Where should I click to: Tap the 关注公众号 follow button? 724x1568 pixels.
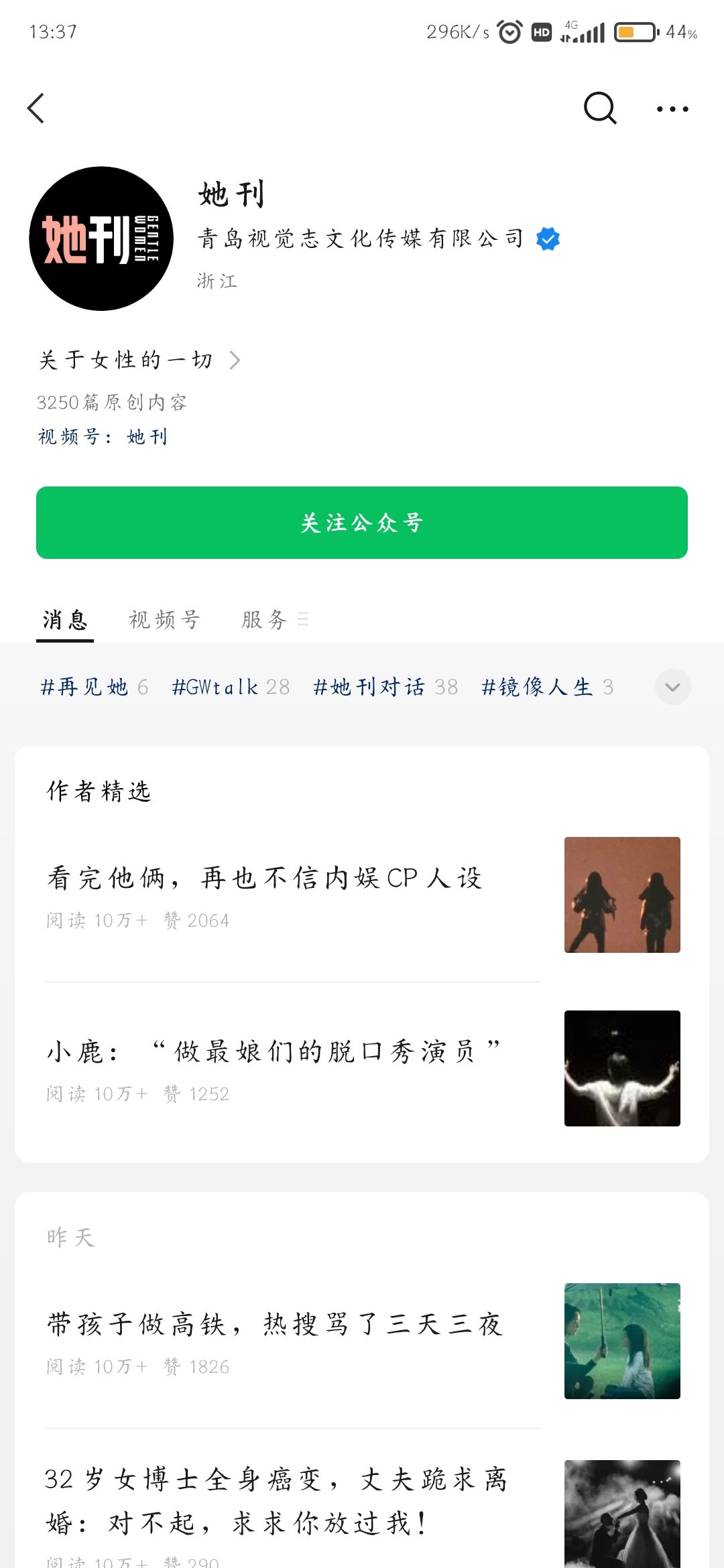point(362,523)
